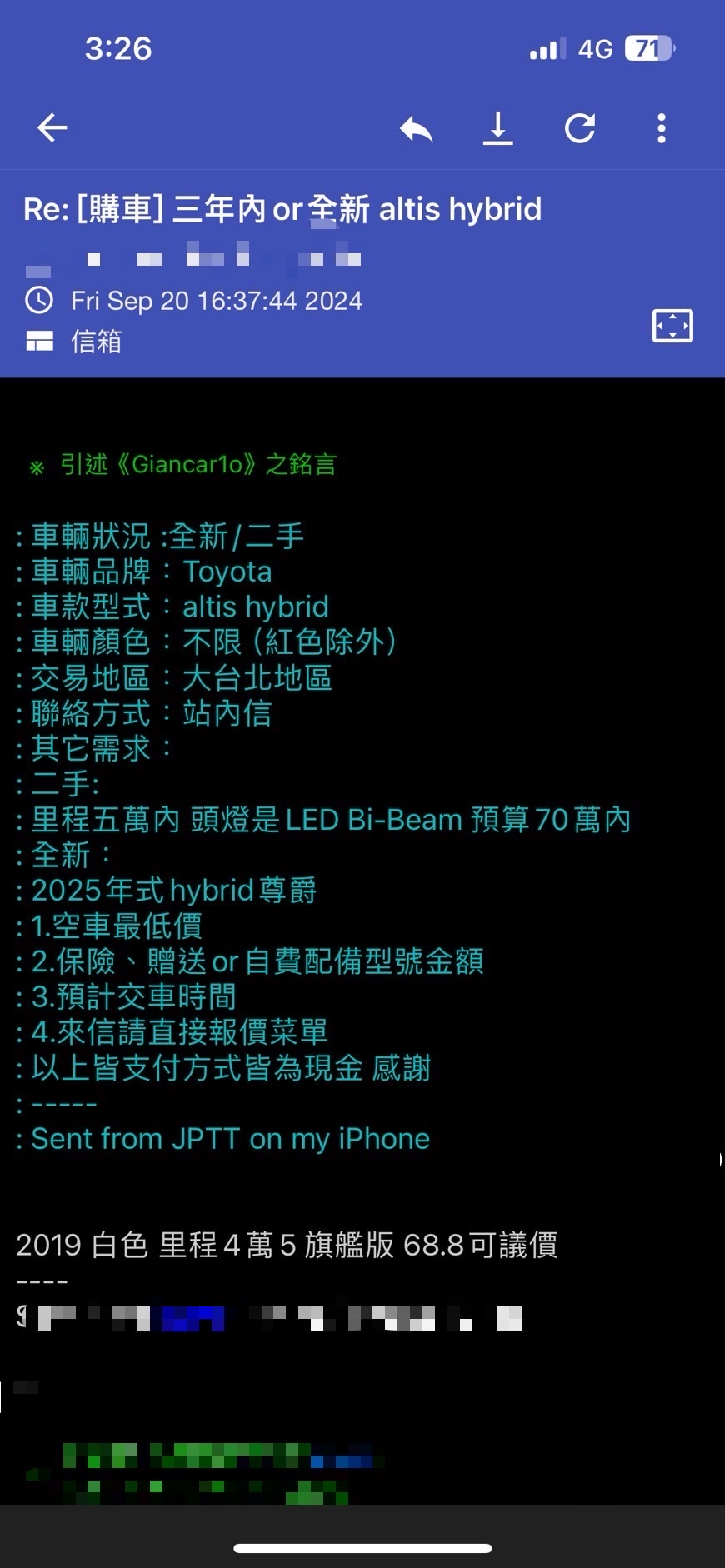Go back using the top-left arrow
The width and height of the screenshot is (725, 1568).
(52, 127)
